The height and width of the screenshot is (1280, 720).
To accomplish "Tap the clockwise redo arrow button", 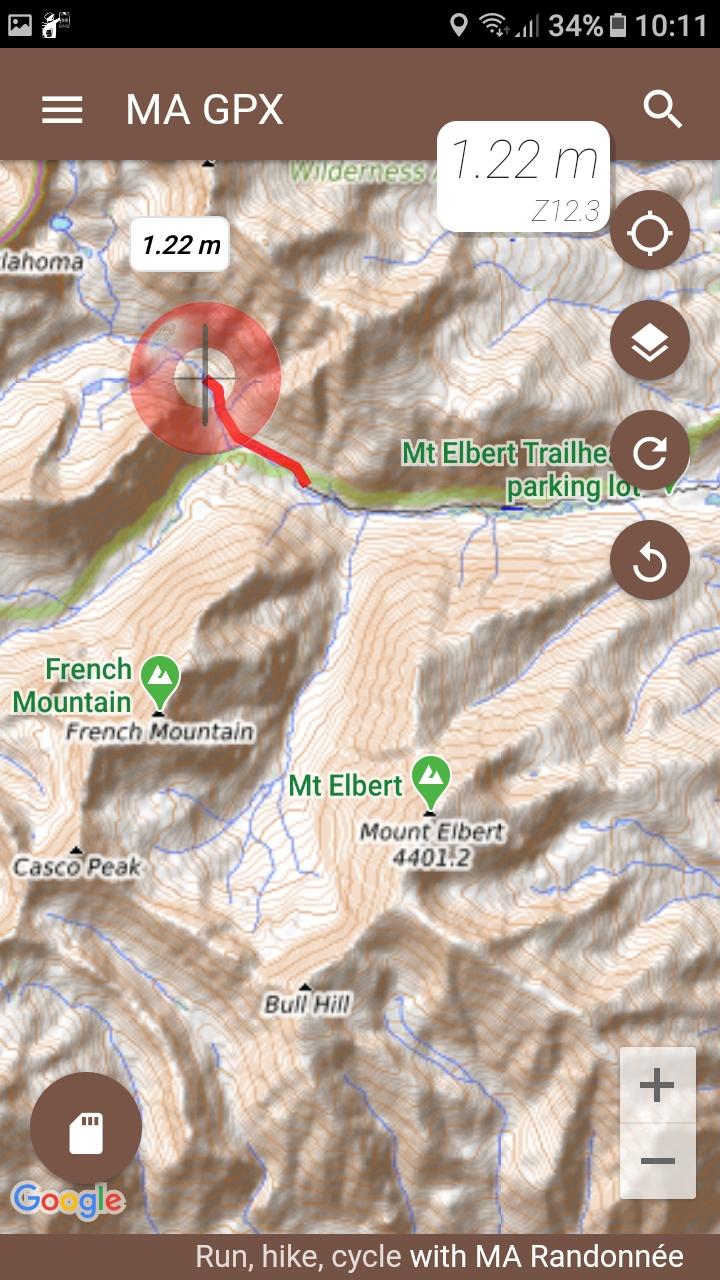I will (650, 451).
